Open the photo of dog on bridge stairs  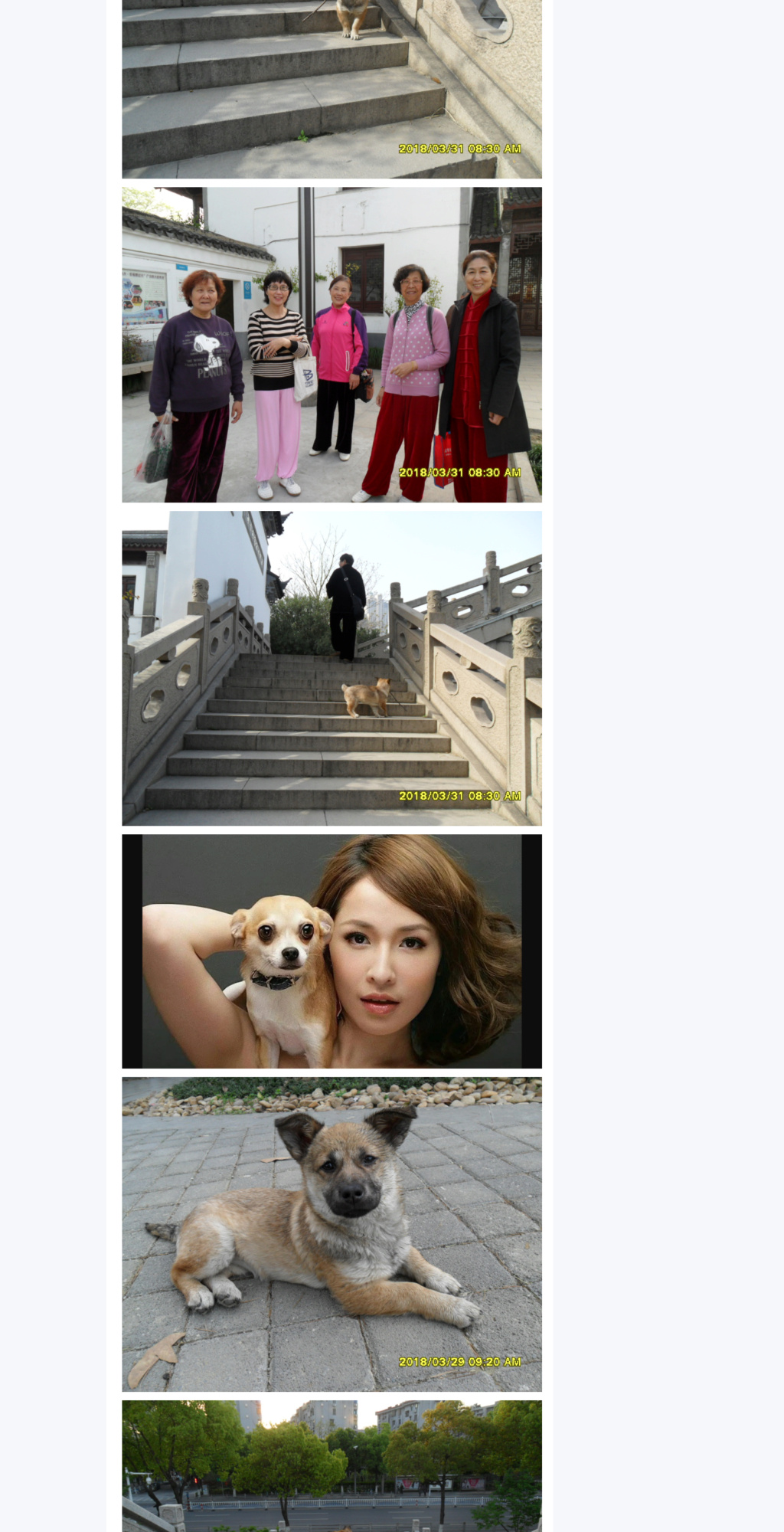(x=332, y=668)
